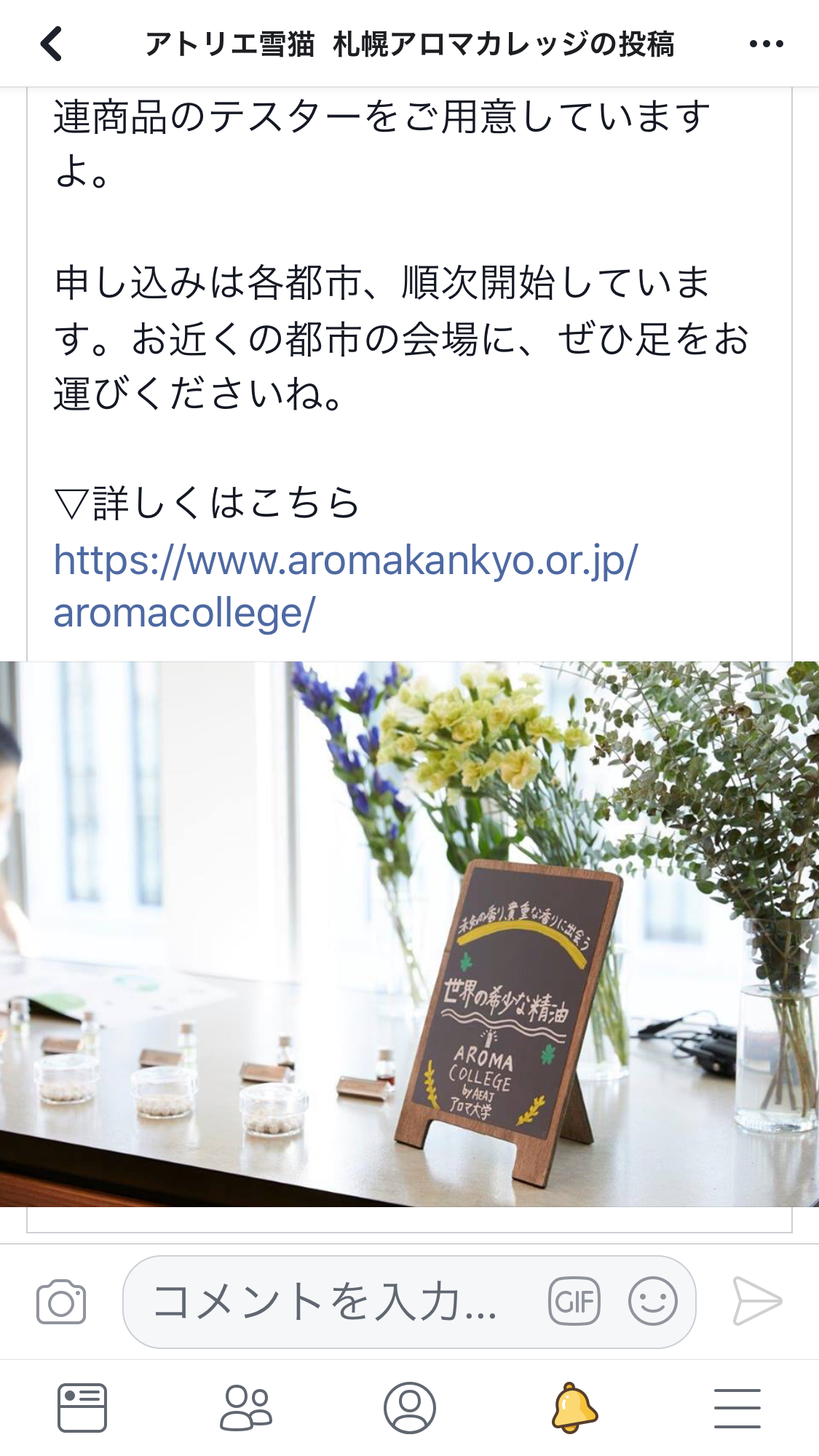Open the emoji sticker picker
Image resolution: width=819 pixels, height=1456 pixels.
point(652,1302)
